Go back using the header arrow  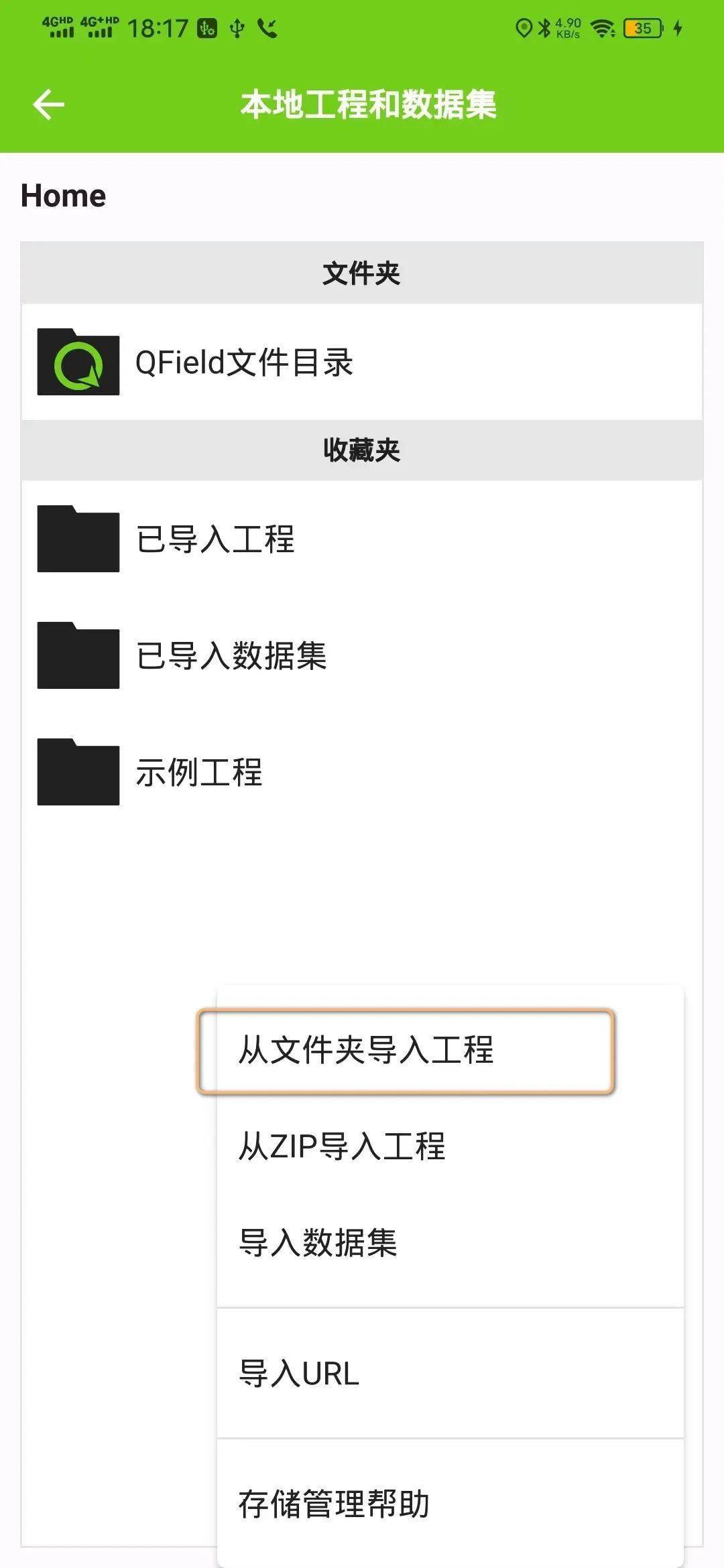click(49, 105)
